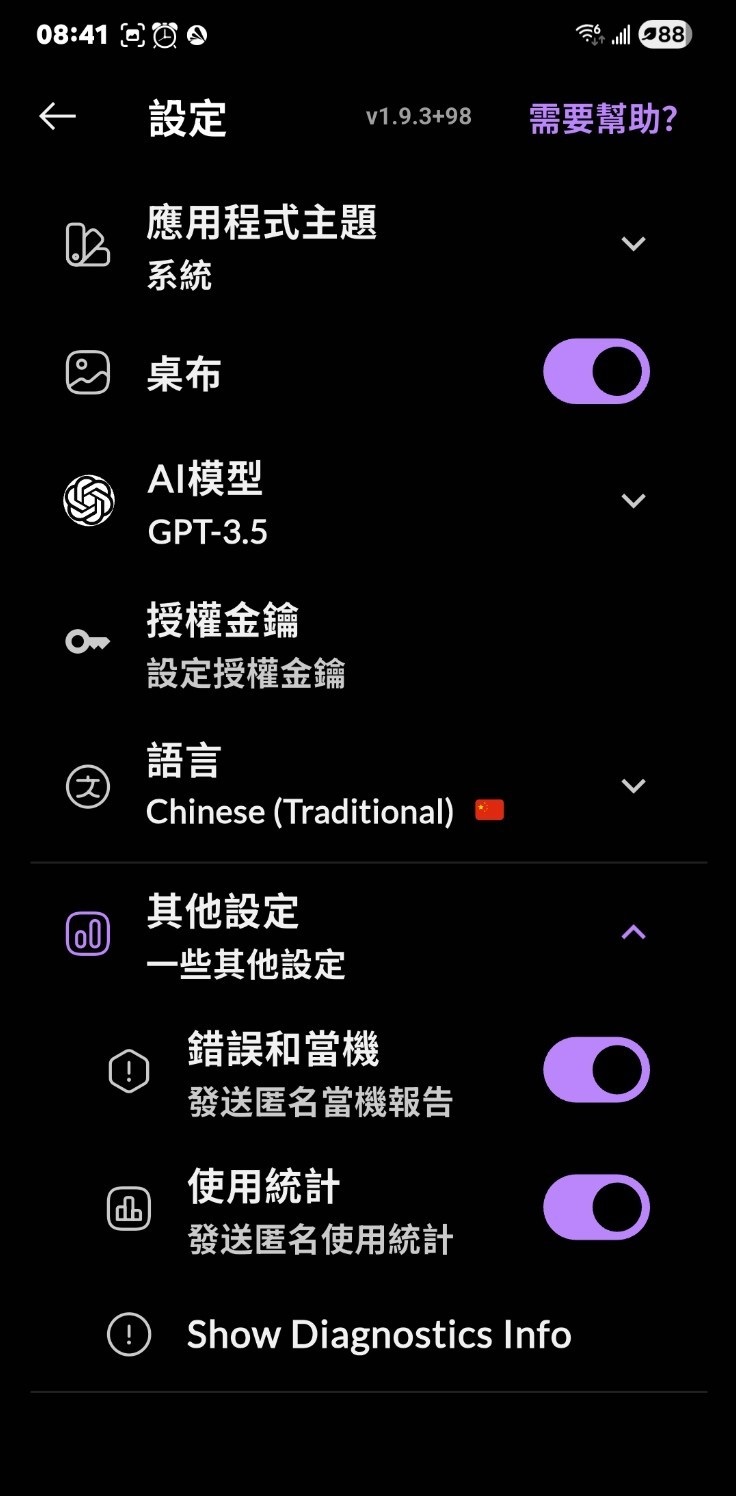Expand the 應用程式主題 theme dropdown

point(633,244)
